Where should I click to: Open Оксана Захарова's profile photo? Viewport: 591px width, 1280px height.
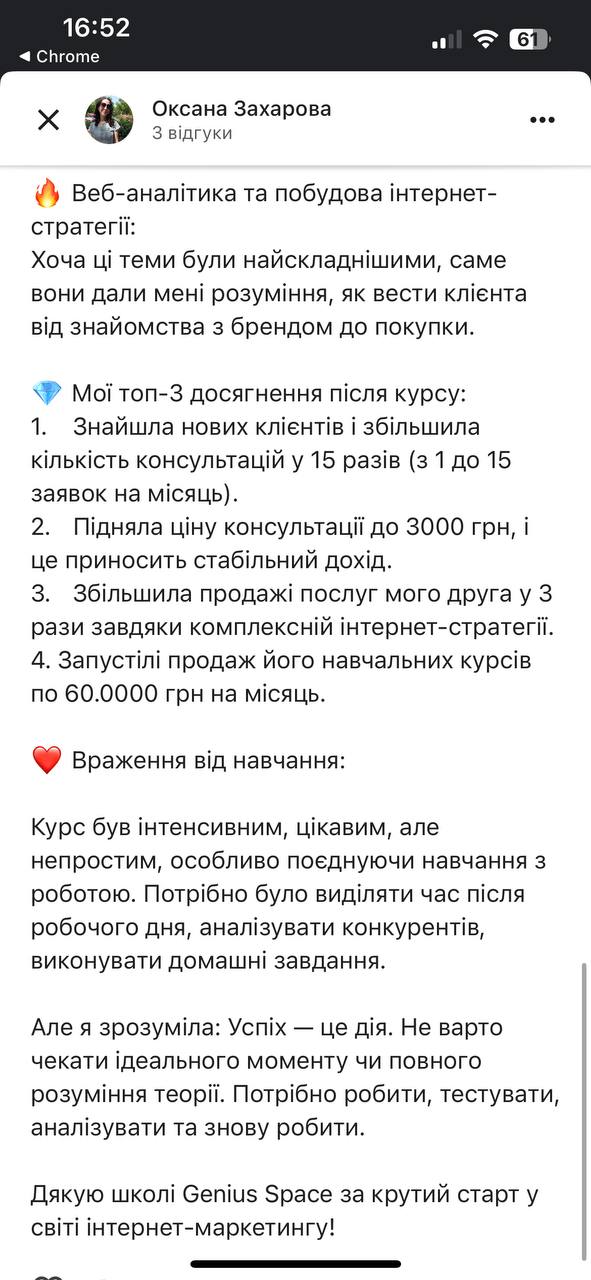(x=110, y=120)
